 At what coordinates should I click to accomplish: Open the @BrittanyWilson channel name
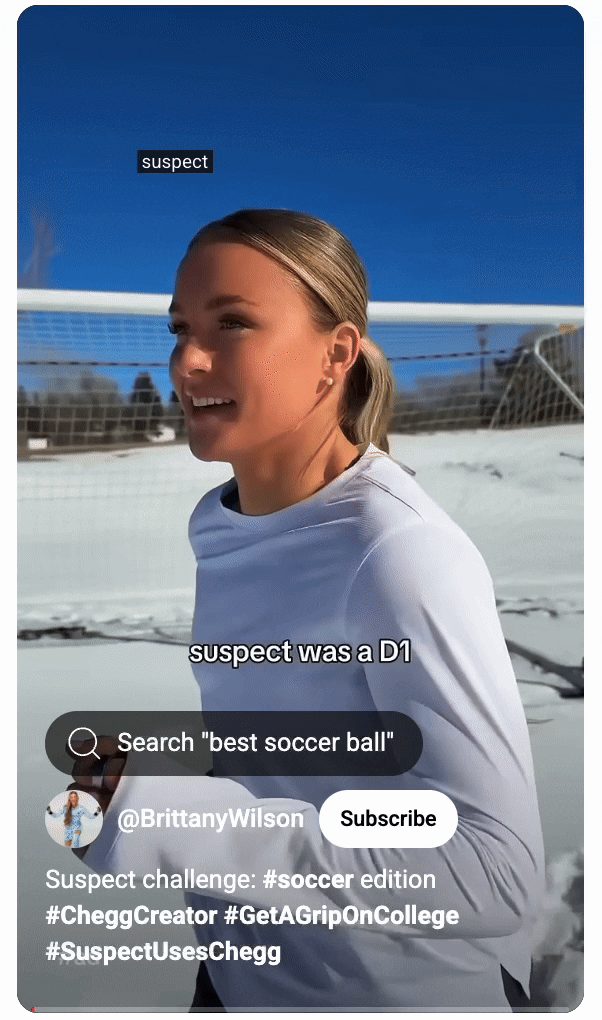[210, 819]
